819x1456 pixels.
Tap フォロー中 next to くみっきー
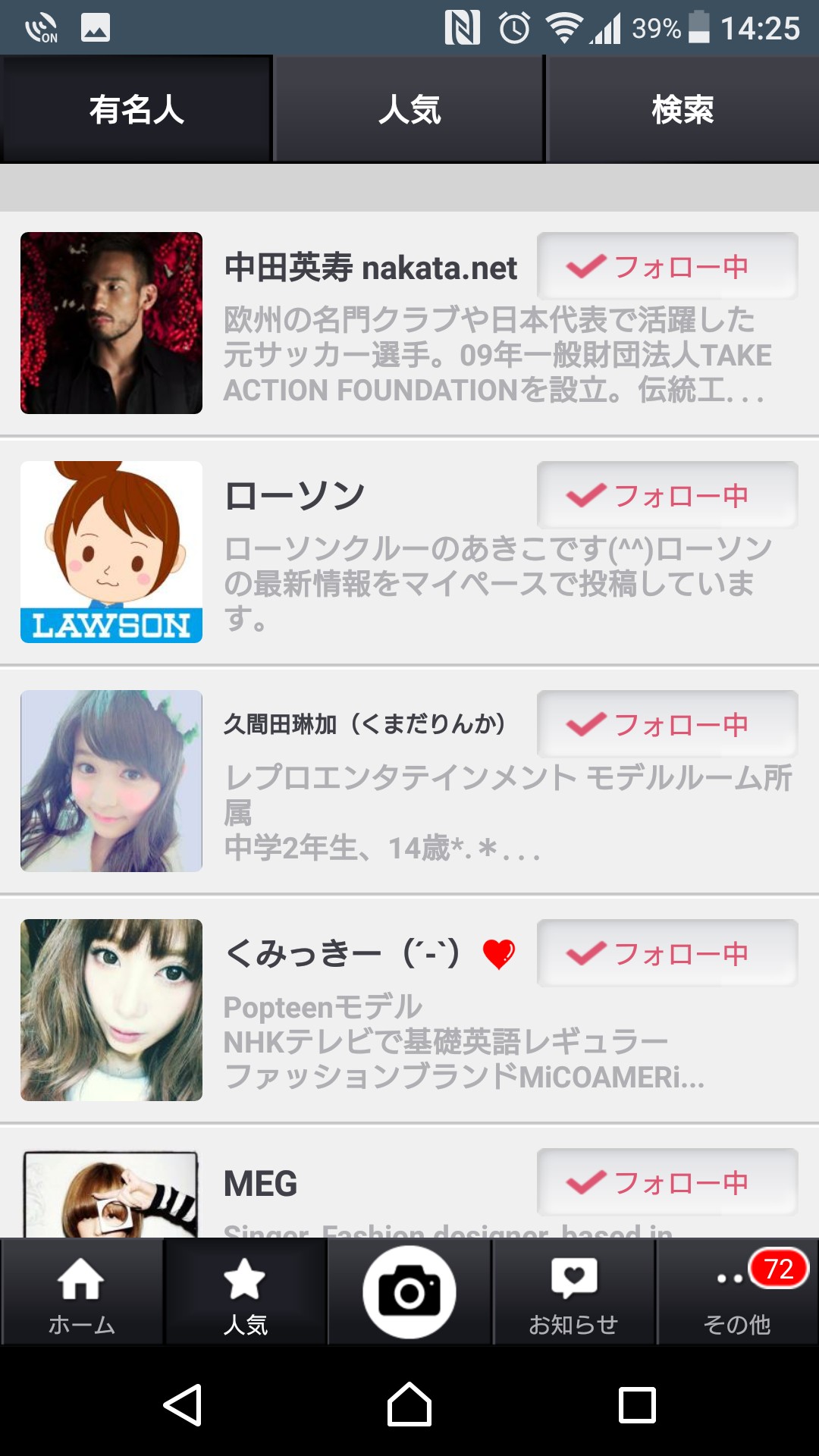pos(667,953)
